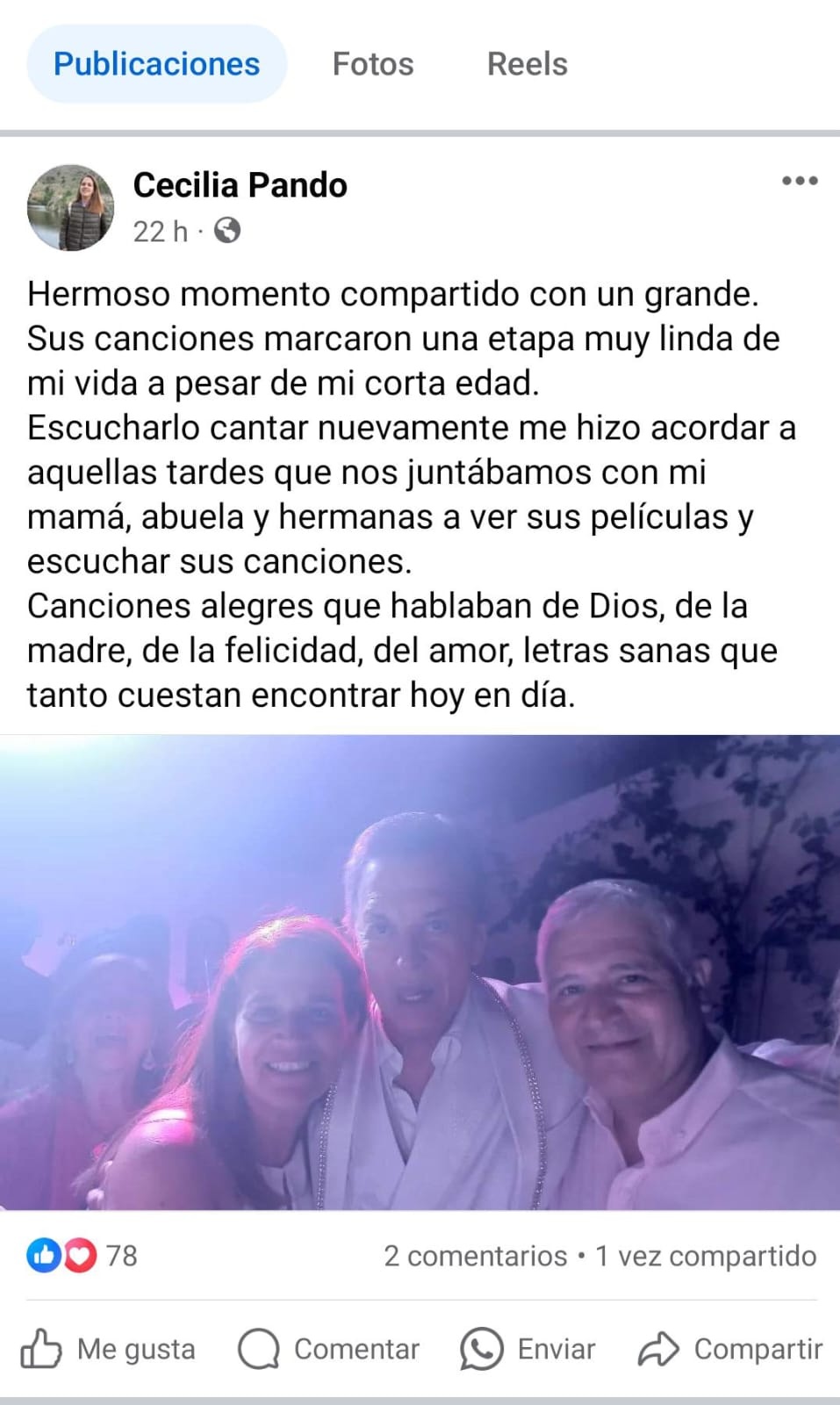Open the Reels tab

point(527,64)
